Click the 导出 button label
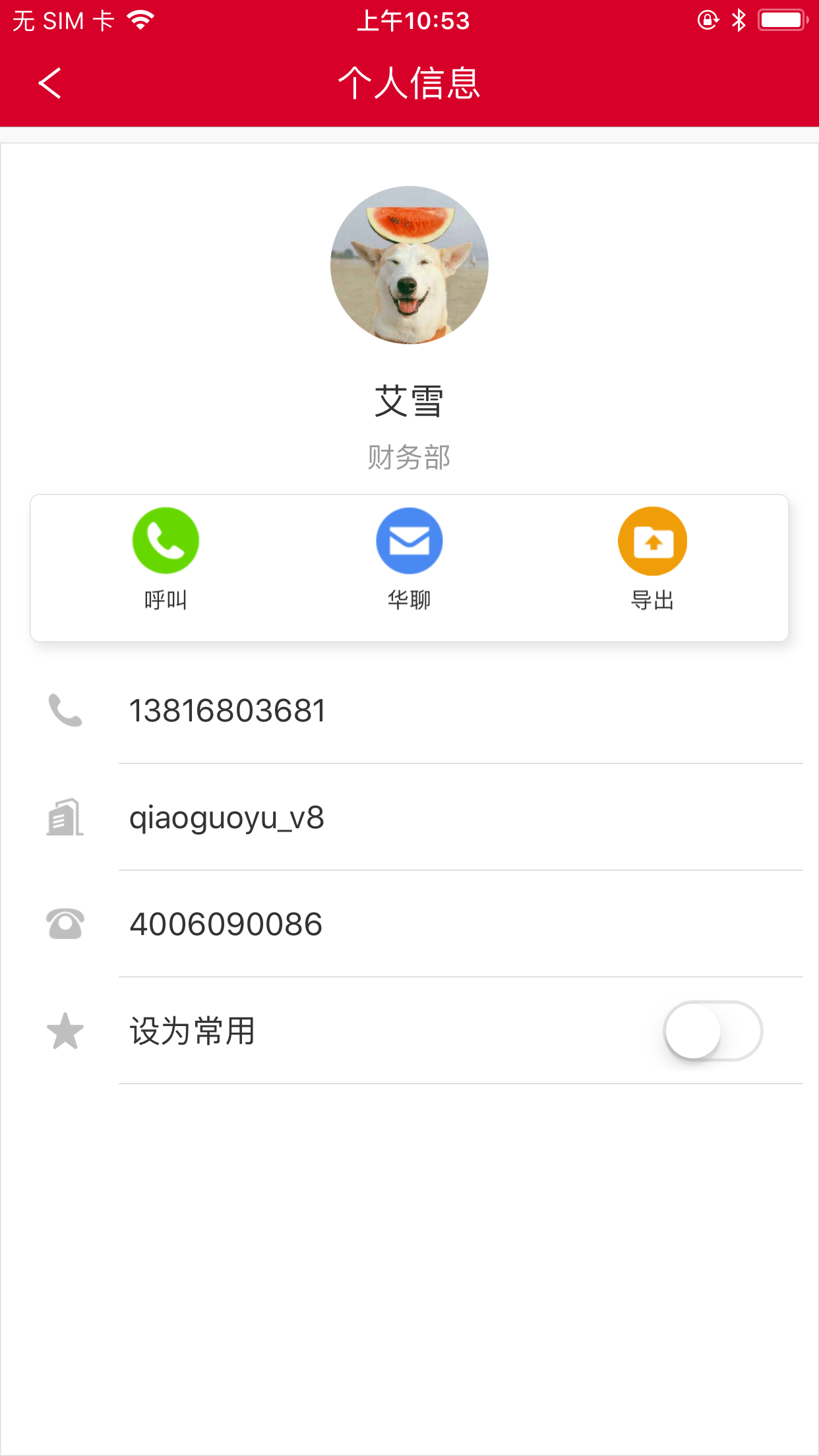 [652, 600]
